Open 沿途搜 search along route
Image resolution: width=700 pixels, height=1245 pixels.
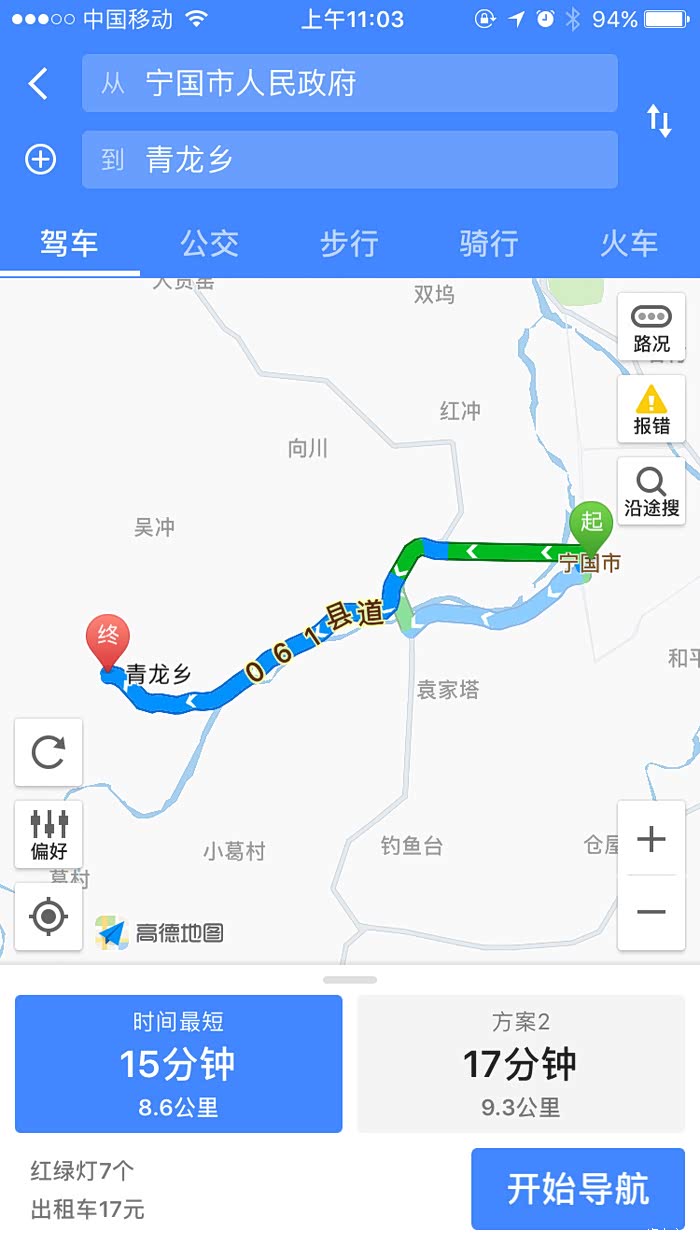pos(651,491)
